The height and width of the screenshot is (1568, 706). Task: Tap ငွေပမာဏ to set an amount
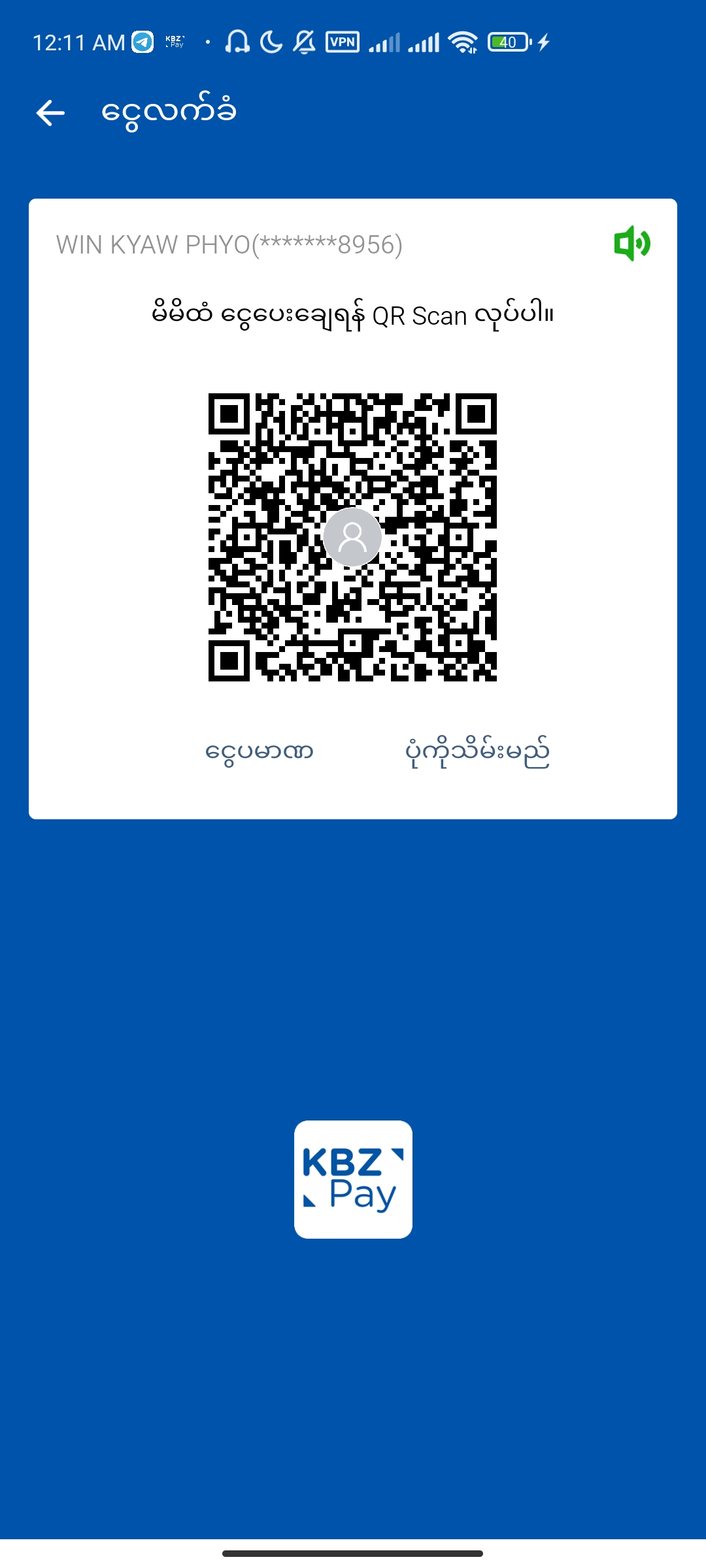pyautogui.click(x=259, y=752)
